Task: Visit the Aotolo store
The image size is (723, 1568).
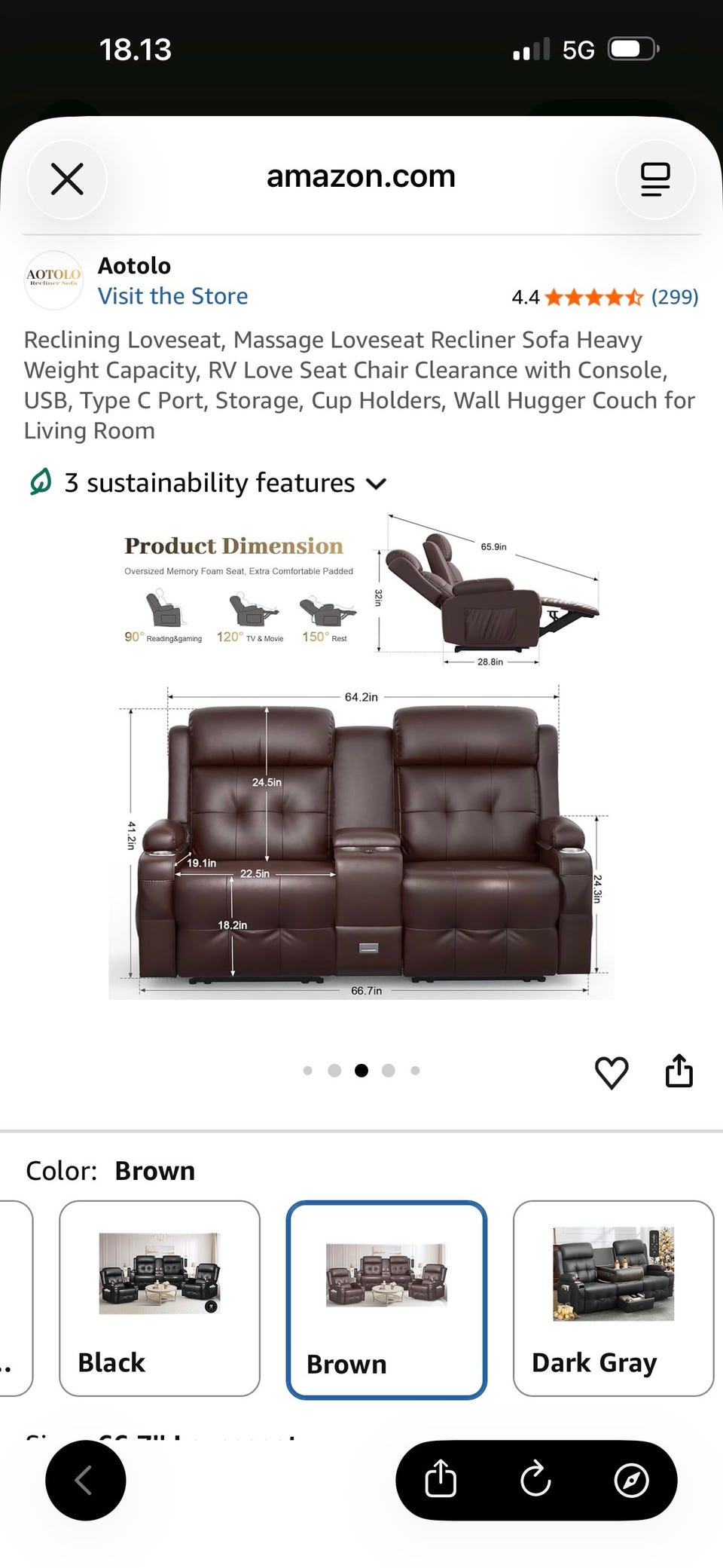Action: (x=172, y=296)
